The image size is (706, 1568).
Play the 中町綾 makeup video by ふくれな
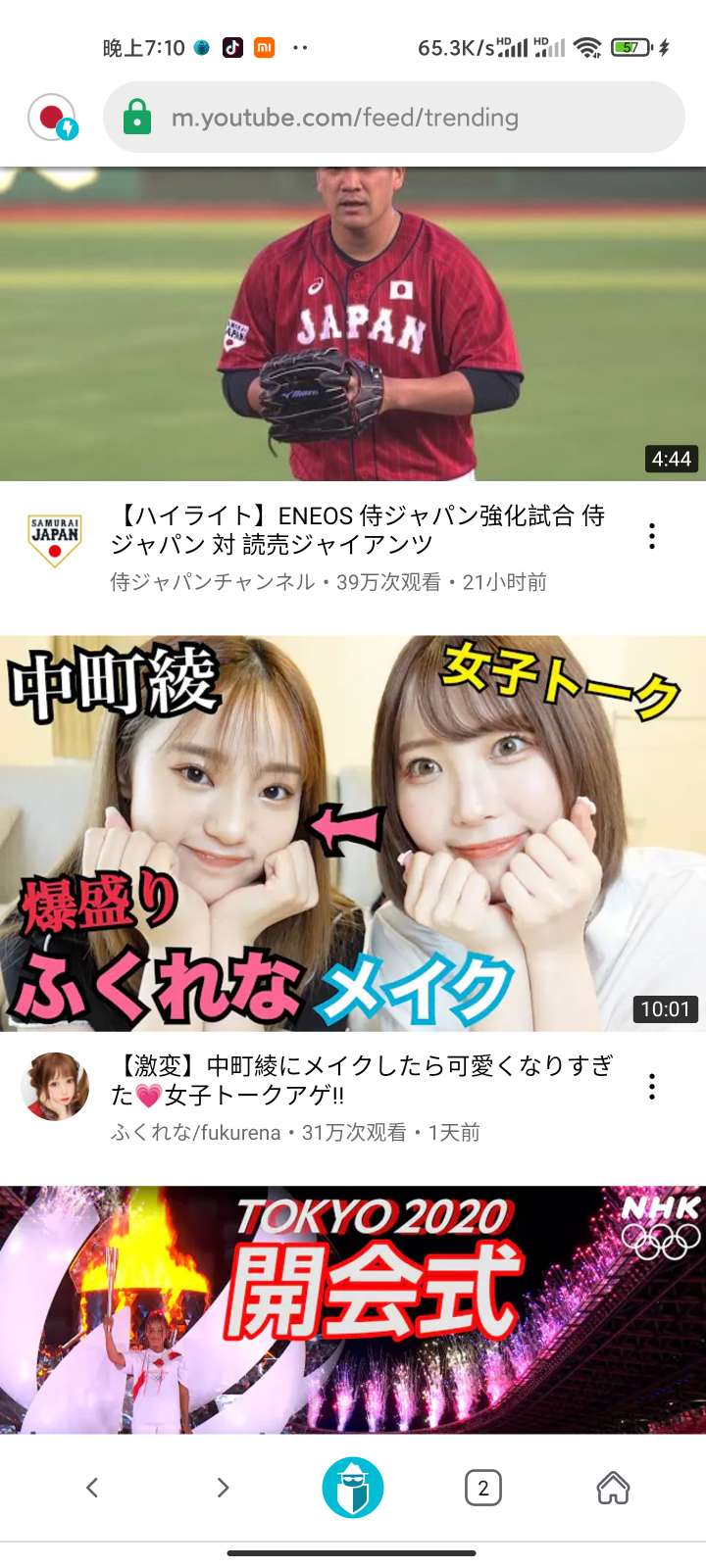click(x=353, y=833)
